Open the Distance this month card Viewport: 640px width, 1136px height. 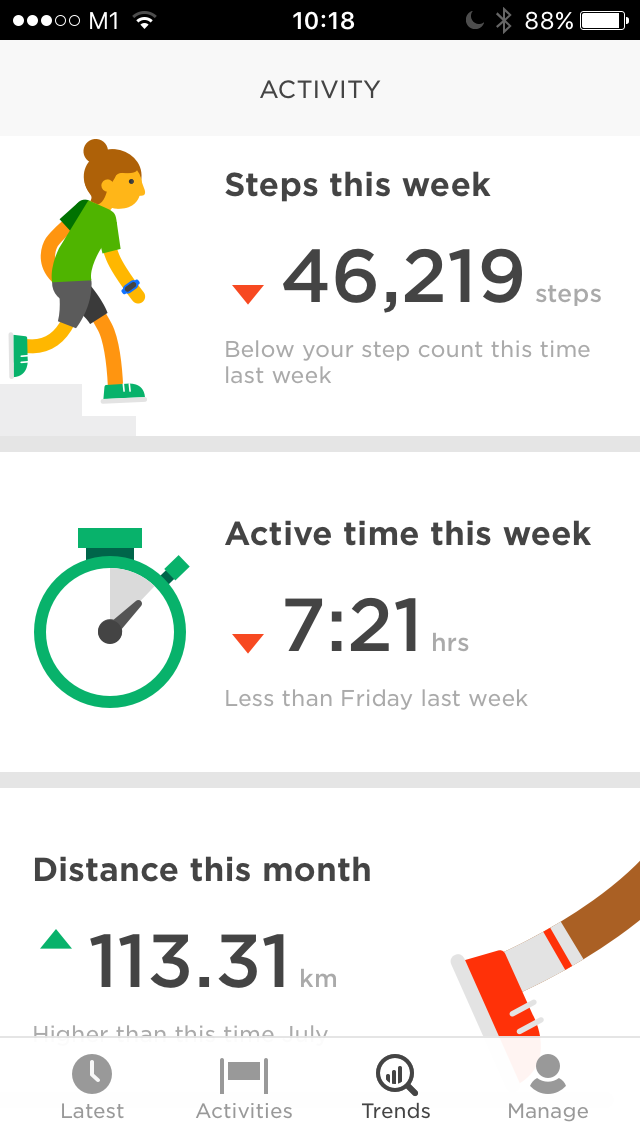click(320, 913)
